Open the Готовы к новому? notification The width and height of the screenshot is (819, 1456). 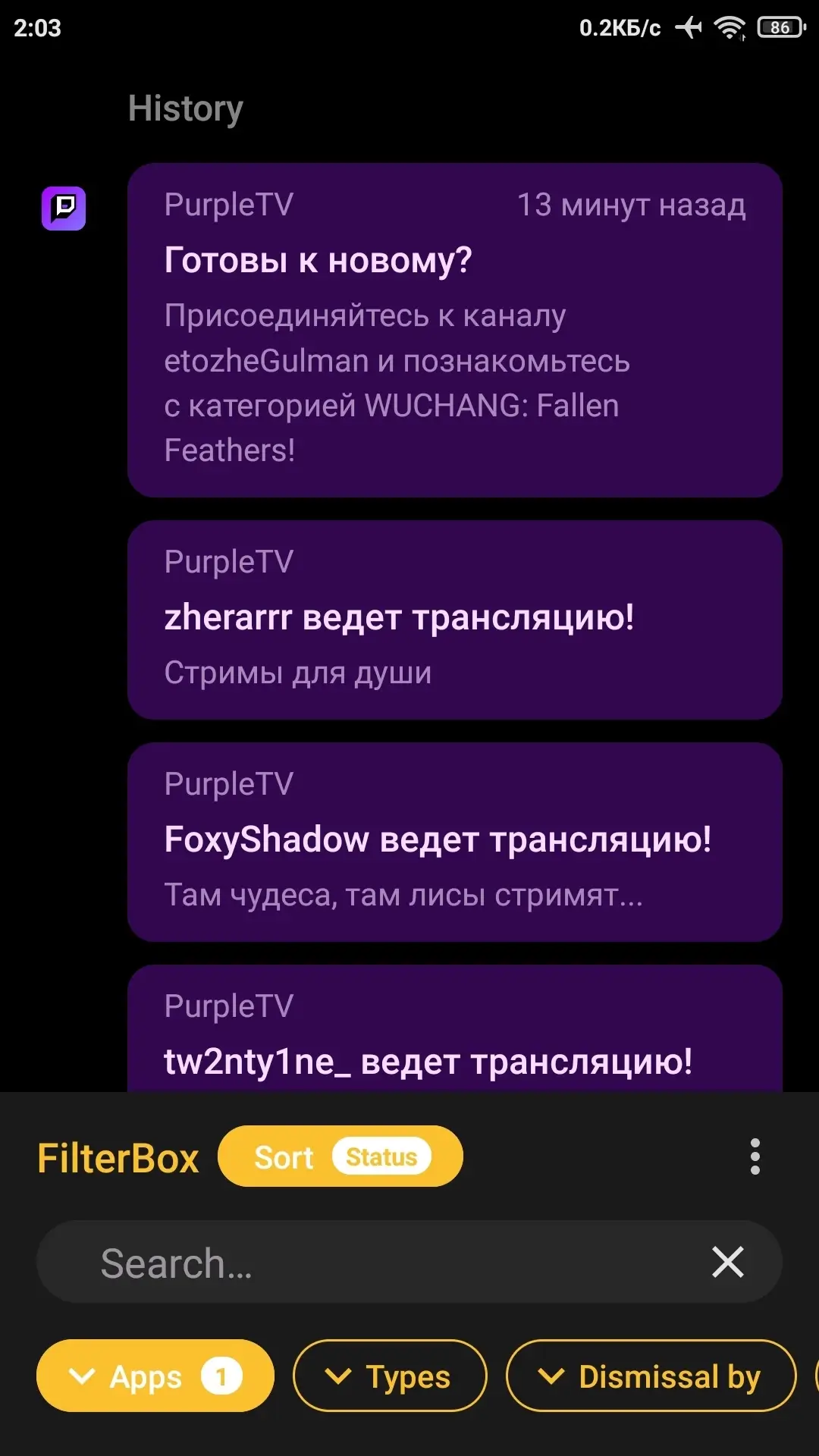(455, 330)
